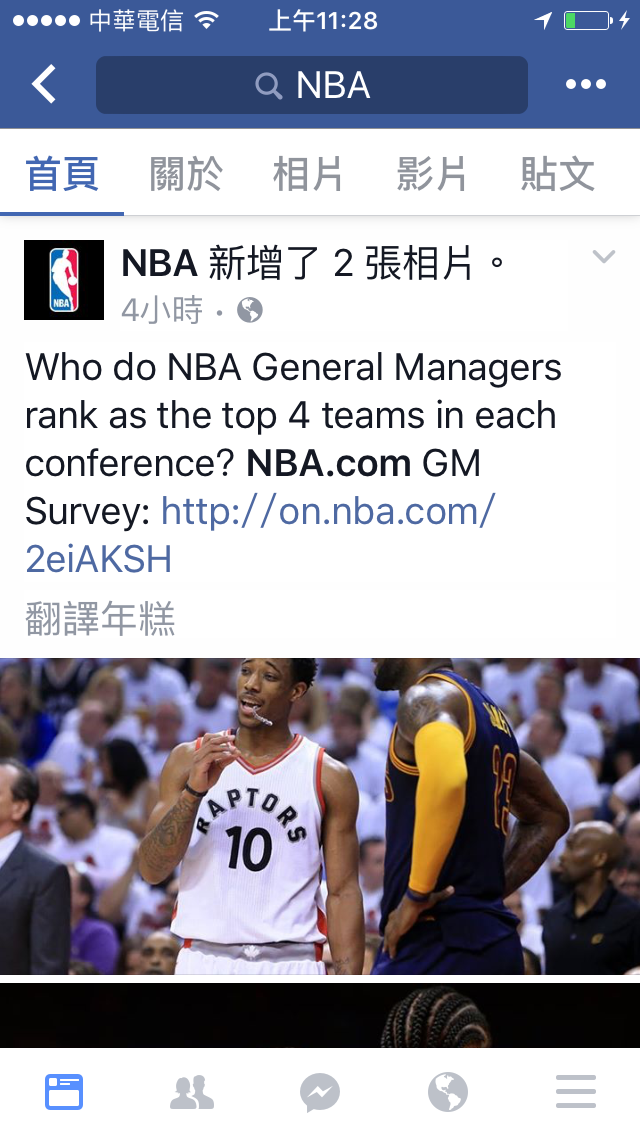Open the on.nba.com link in the post
Viewport: 640px width, 1136px height.
328,513
